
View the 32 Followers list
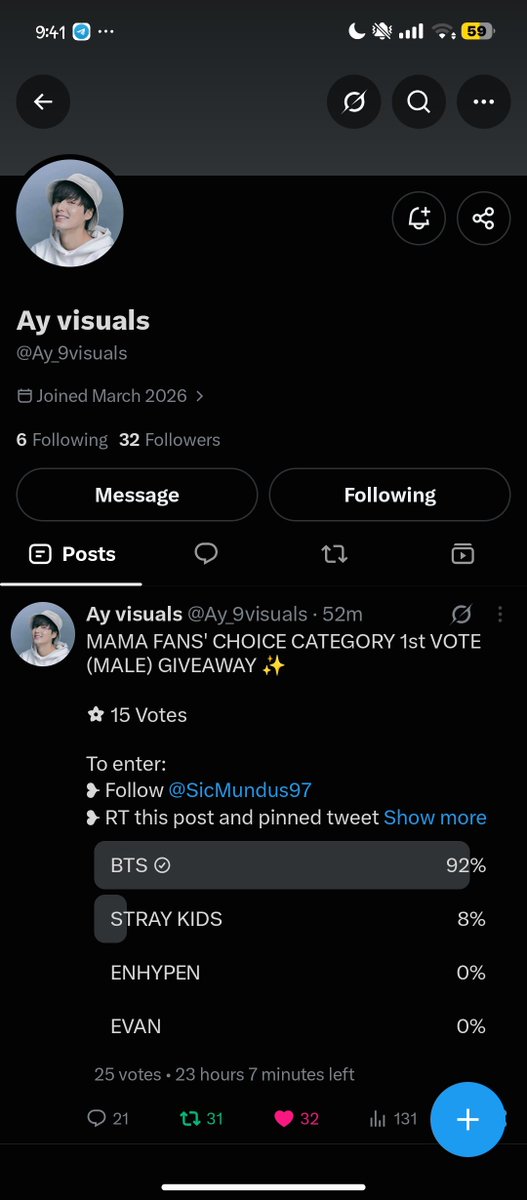(169, 440)
